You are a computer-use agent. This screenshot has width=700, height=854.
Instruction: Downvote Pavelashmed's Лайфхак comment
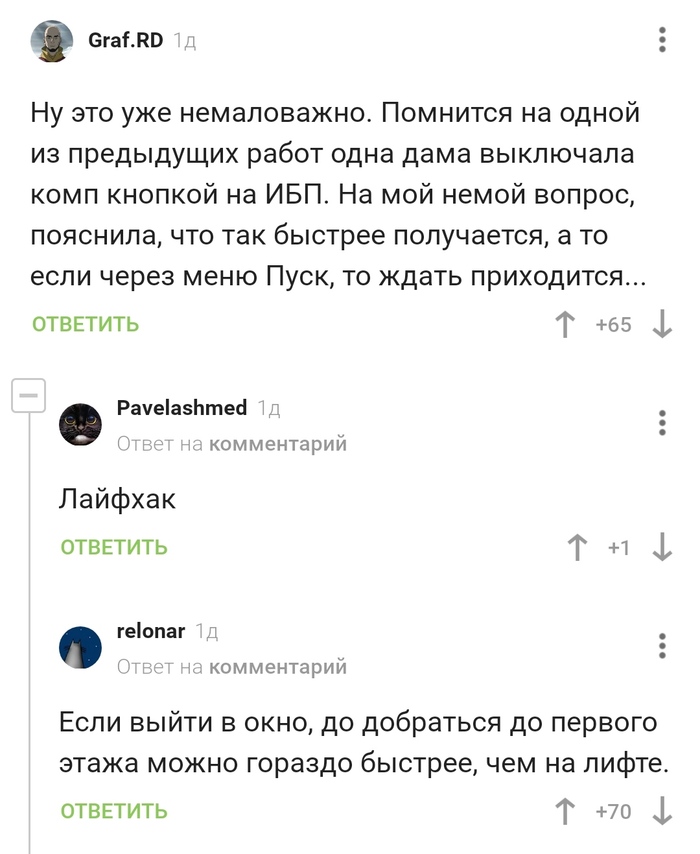[661, 548]
